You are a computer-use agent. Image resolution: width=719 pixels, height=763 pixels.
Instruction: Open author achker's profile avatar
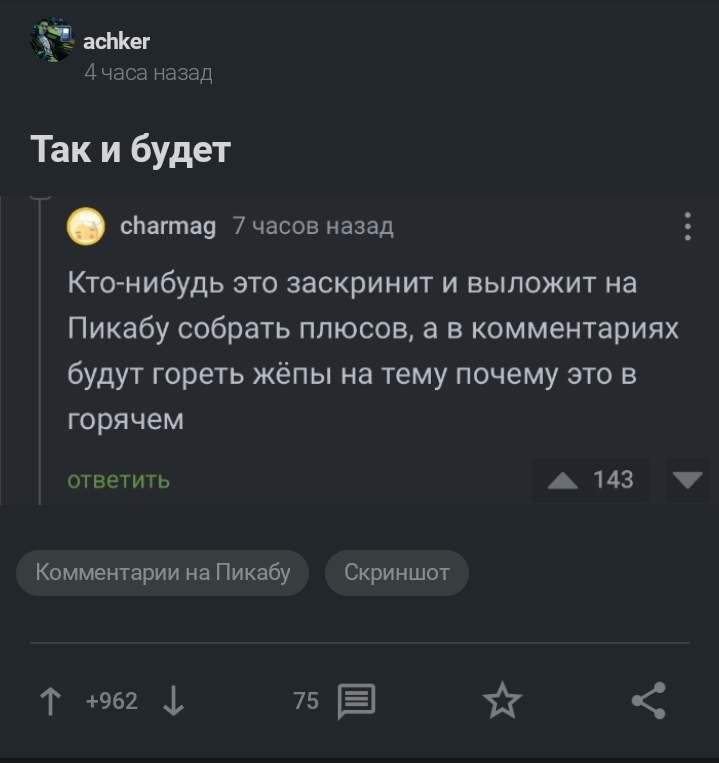click(51, 41)
